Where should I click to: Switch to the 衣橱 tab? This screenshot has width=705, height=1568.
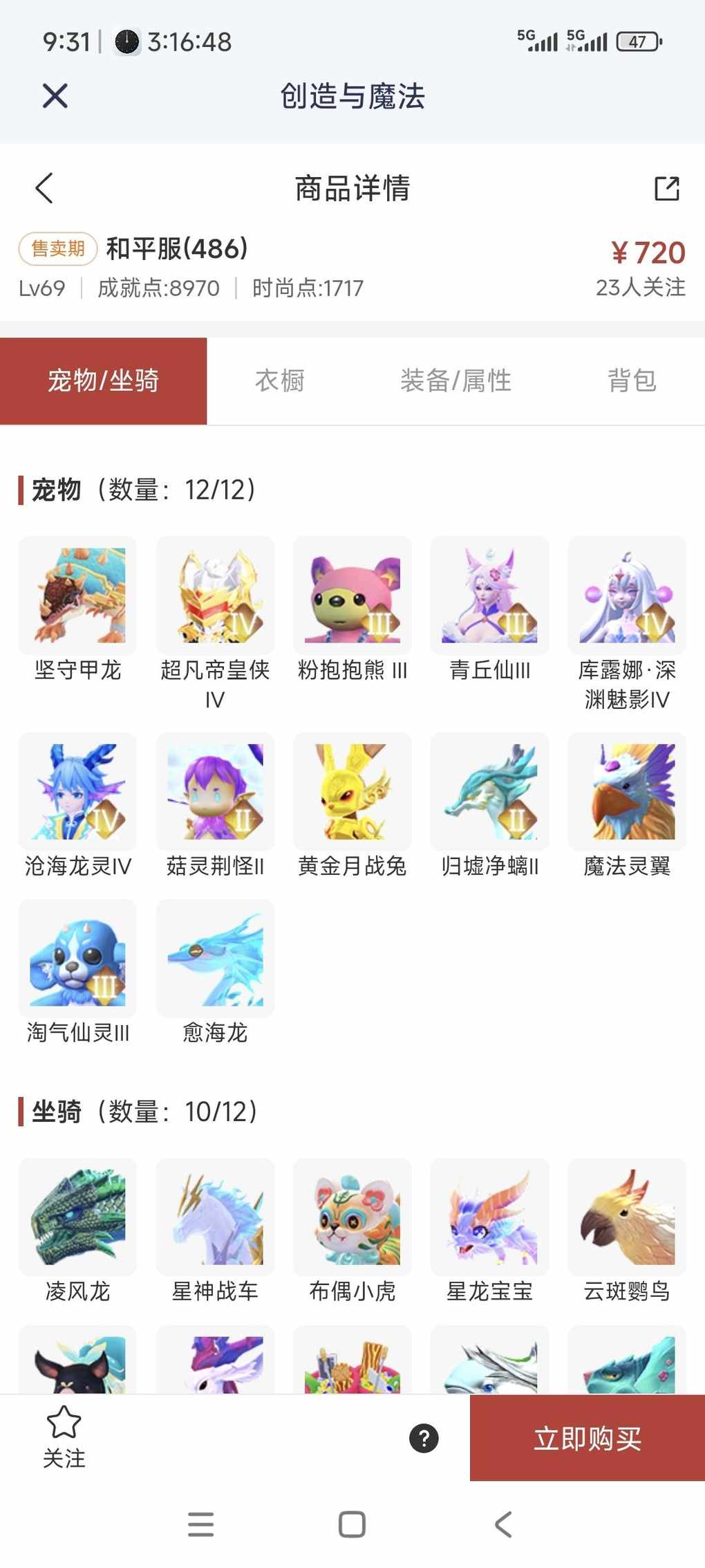[x=279, y=380]
